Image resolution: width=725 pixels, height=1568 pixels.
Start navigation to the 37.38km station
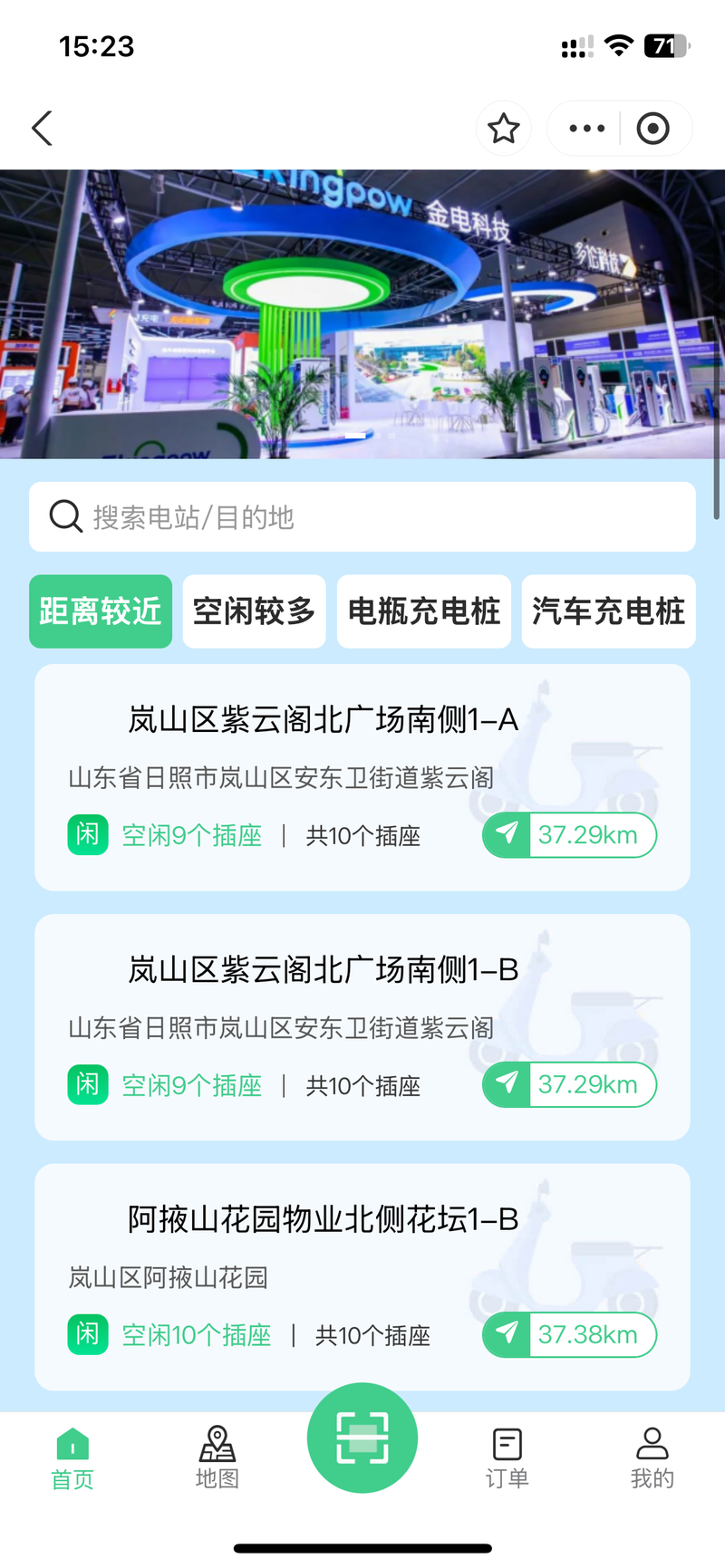(569, 1335)
